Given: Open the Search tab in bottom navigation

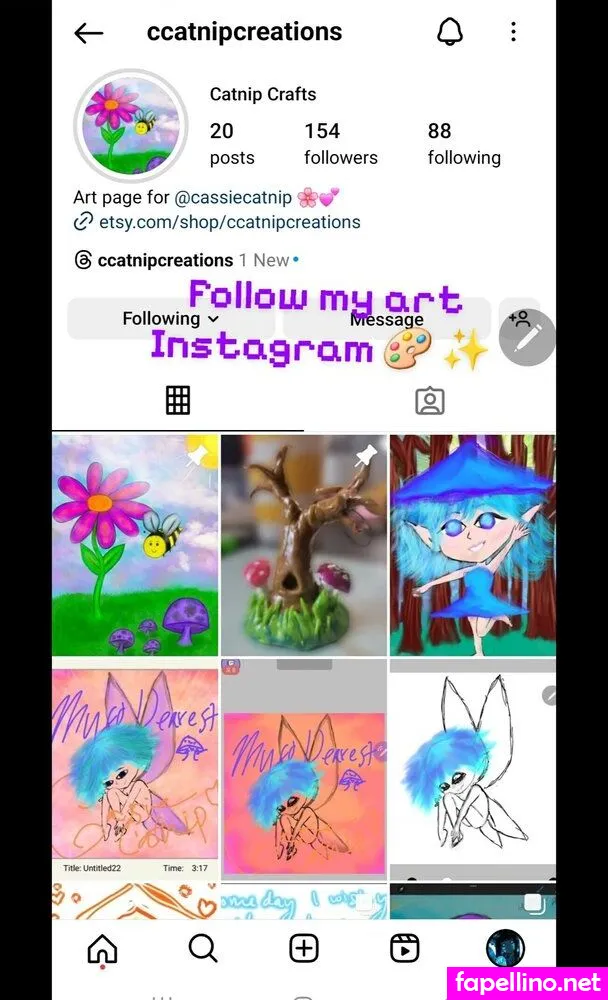Looking at the screenshot, I should [203, 948].
